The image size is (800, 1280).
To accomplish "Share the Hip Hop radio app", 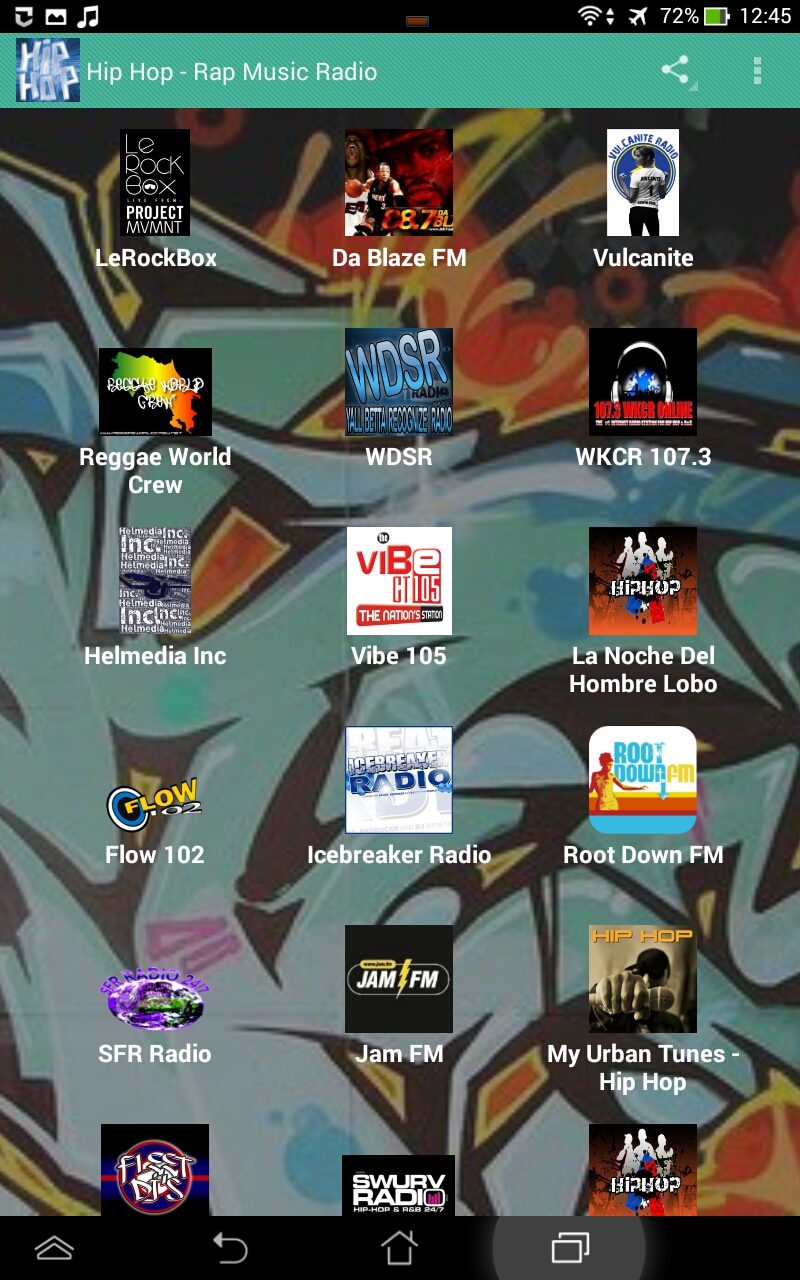I will pos(677,71).
